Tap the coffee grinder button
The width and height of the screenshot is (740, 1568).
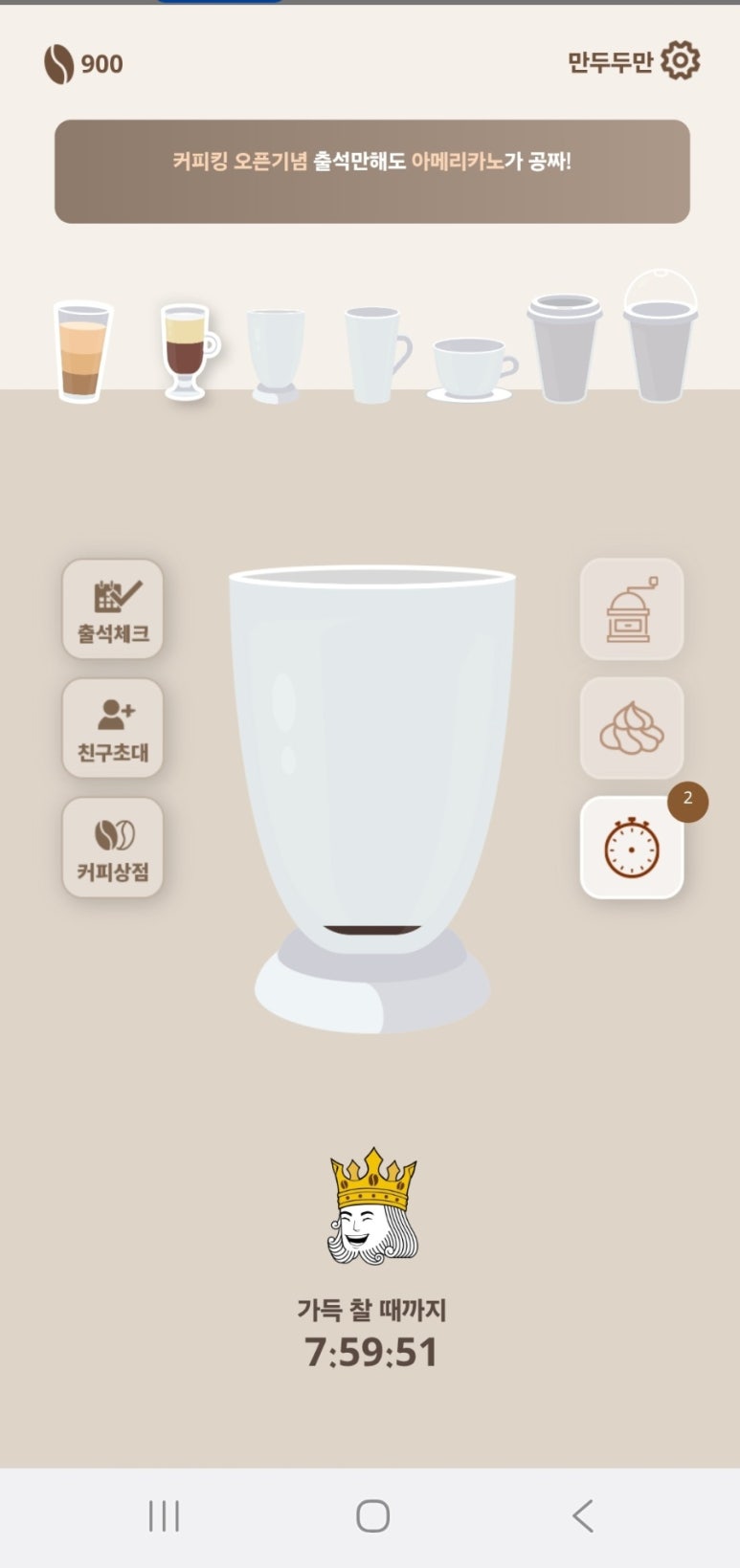click(632, 609)
